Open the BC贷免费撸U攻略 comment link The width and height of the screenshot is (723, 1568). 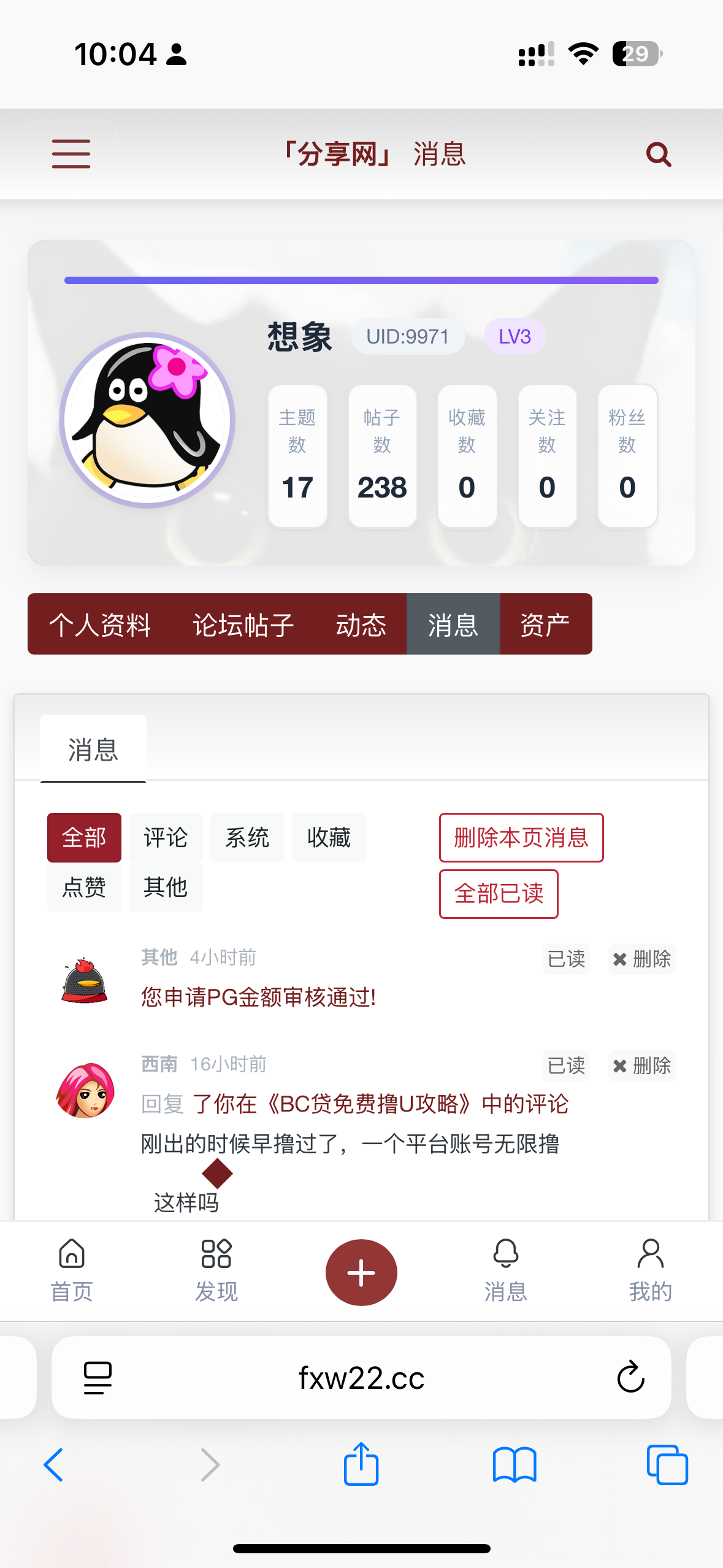tap(380, 1104)
